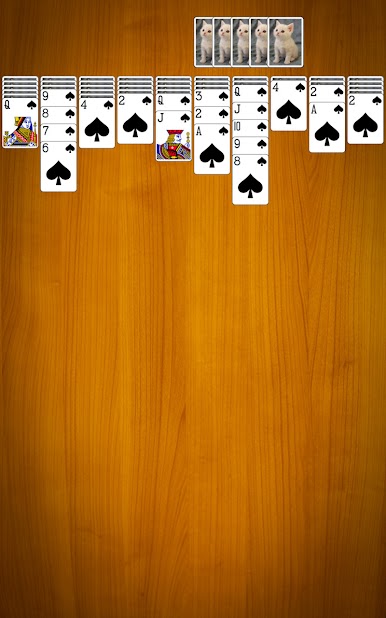The image size is (386, 618).
Task: Deal new cards from the kitten stock pile
Action: pos(286,42)
